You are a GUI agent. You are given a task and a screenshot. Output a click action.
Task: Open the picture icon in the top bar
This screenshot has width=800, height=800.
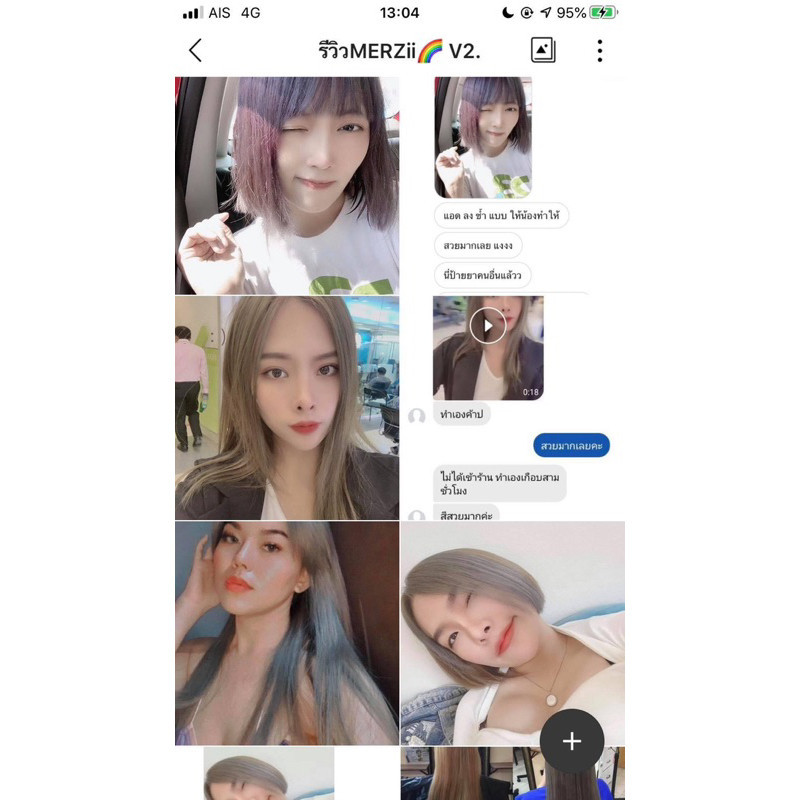coord(543,51)
